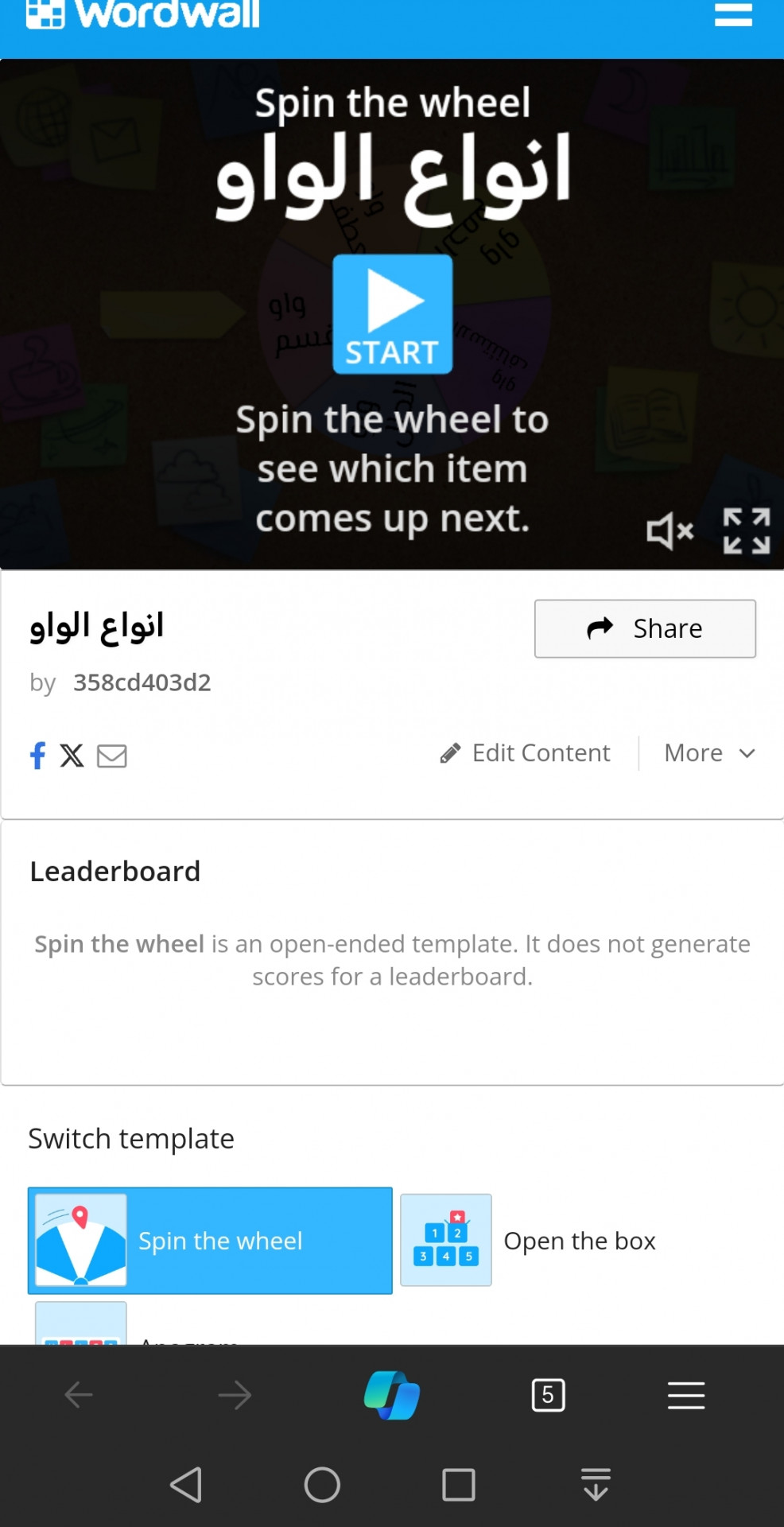Open the Copilot assistant in the browser toolbar
The height and width of the screenshot is (1527, 784).
(x=392, y=1395)
